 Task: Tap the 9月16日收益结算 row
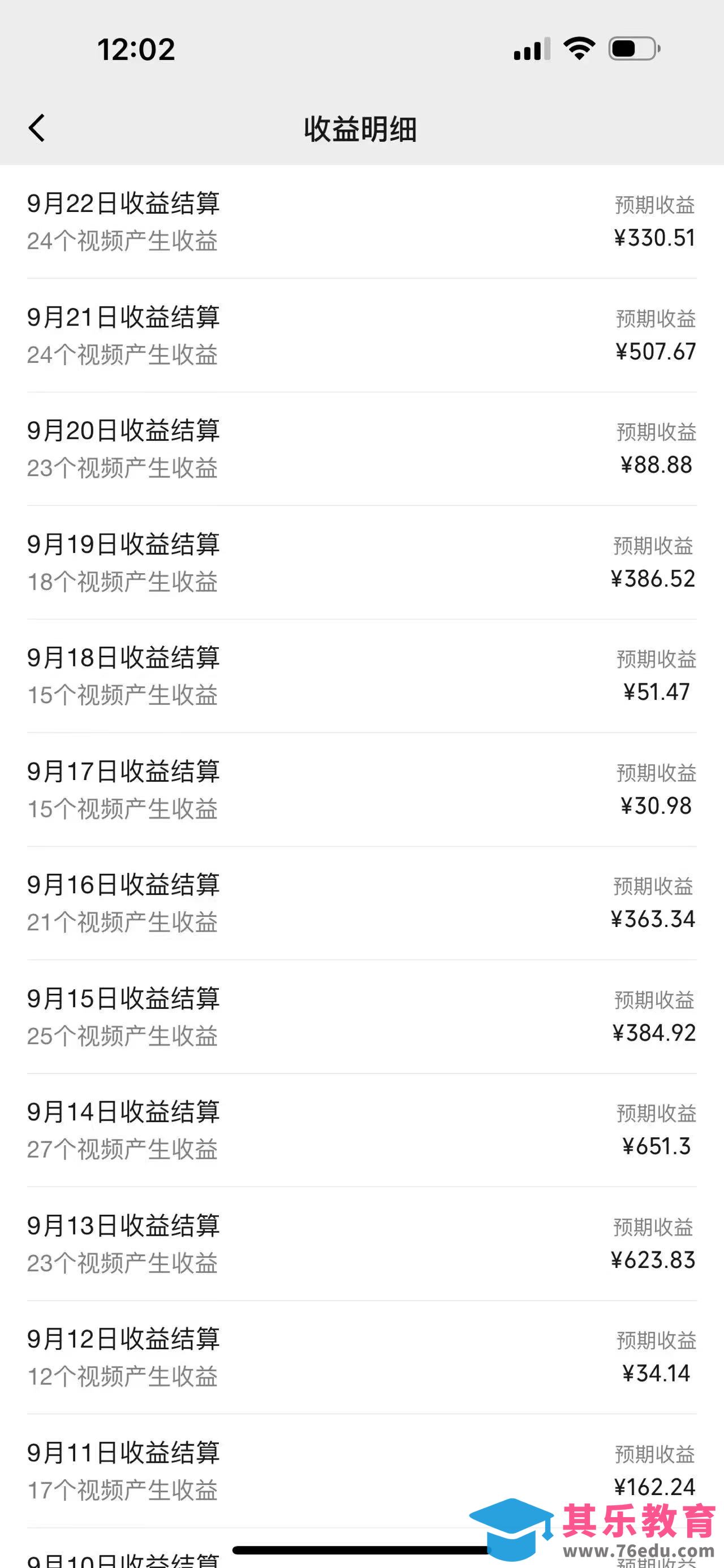click(x=361, y=903)
